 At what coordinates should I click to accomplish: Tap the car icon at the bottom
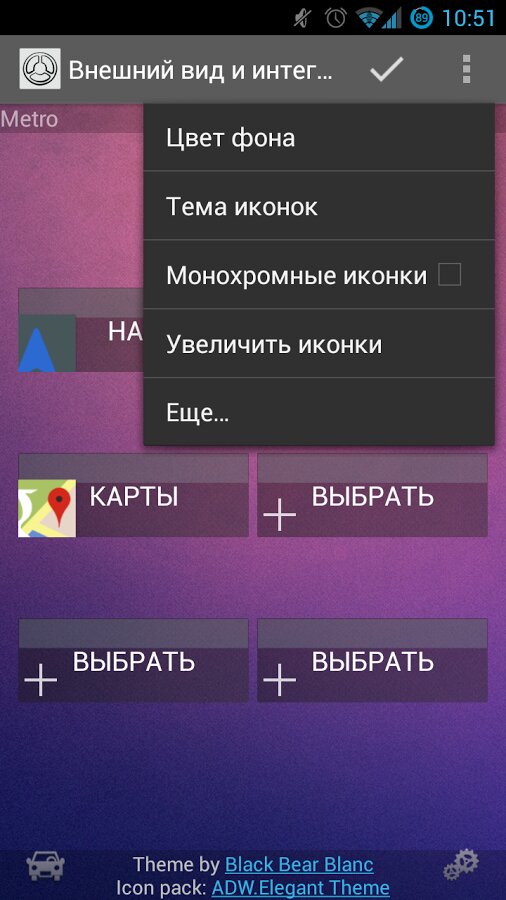[x=46, y=866]
